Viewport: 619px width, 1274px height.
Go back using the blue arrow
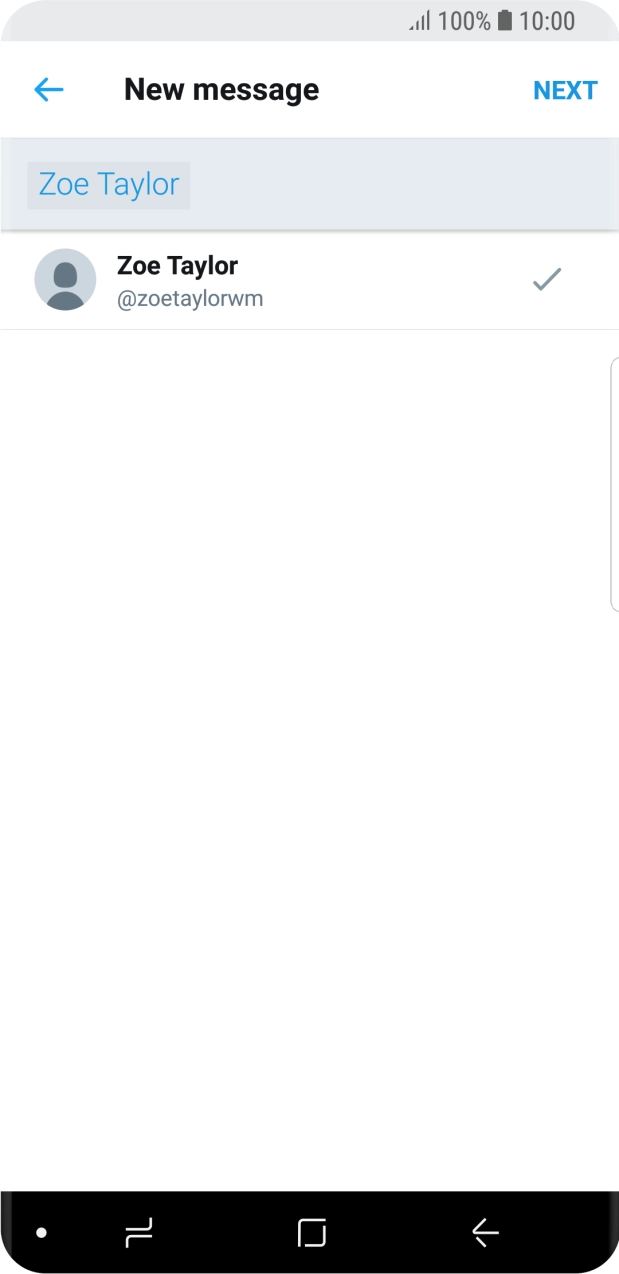point(48,90)
